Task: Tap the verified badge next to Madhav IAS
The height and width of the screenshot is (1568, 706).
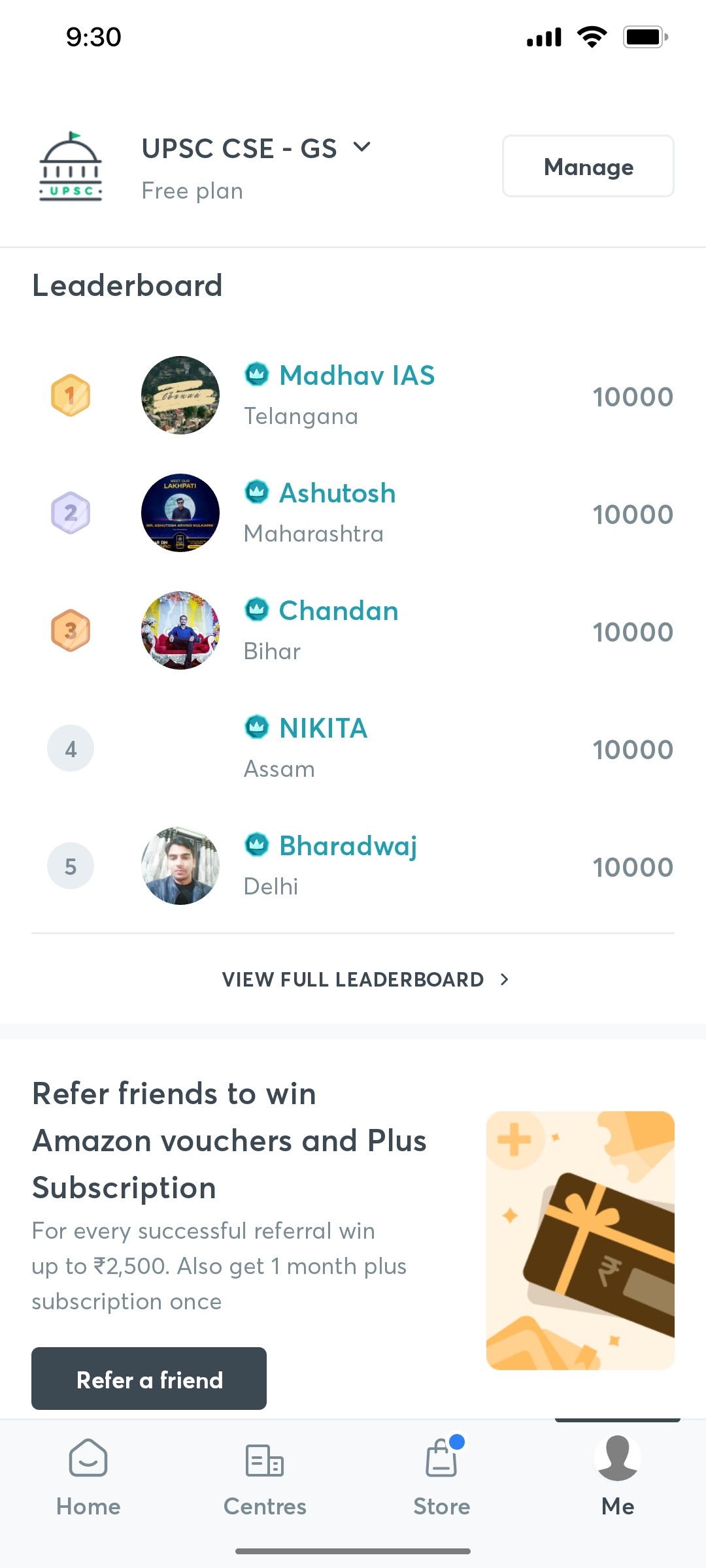Action: pos(256,374)
